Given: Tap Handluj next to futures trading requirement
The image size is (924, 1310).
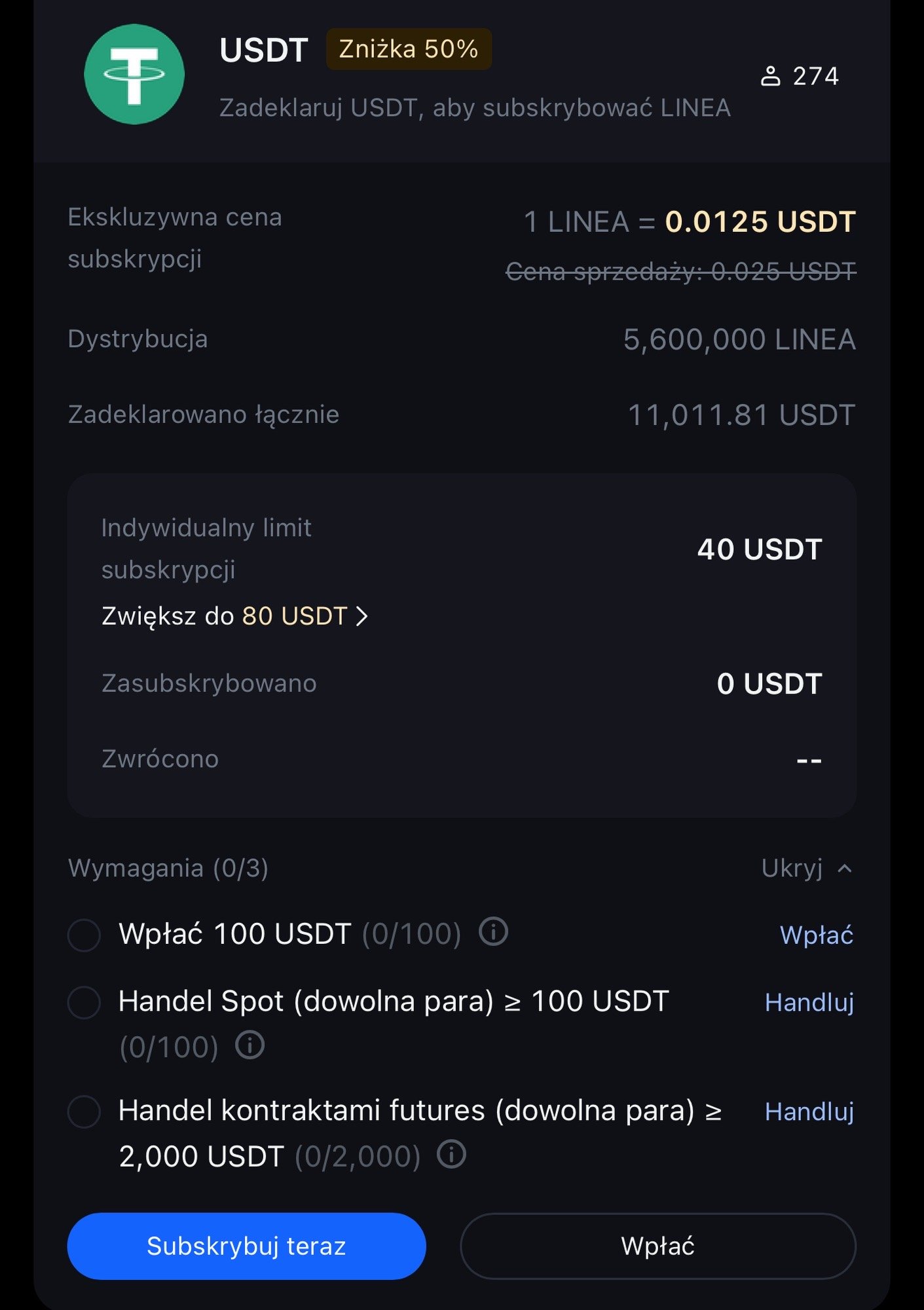Looking at the screenshot, I should pos(809,1112).
